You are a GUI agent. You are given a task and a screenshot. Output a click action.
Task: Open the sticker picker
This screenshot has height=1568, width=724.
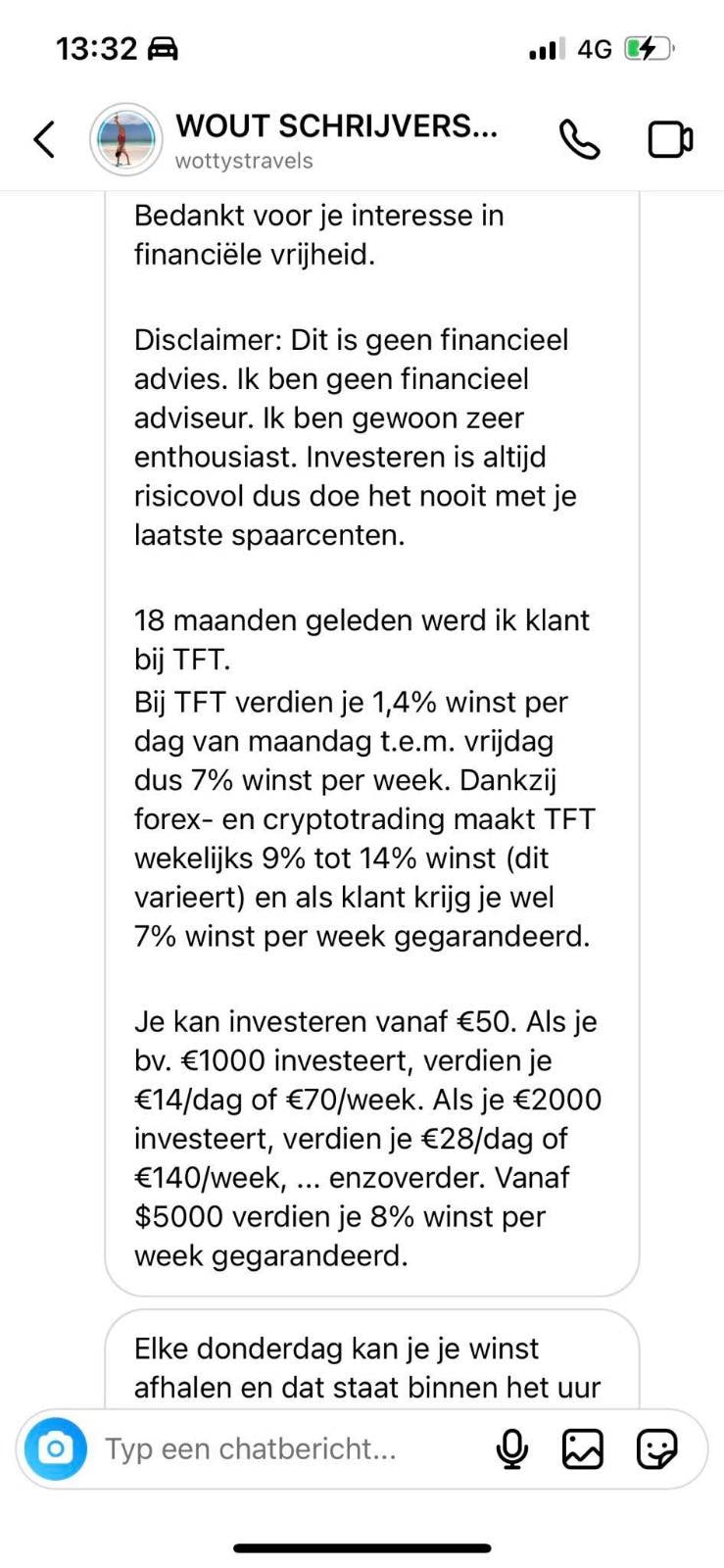(x=656, y=1448)
